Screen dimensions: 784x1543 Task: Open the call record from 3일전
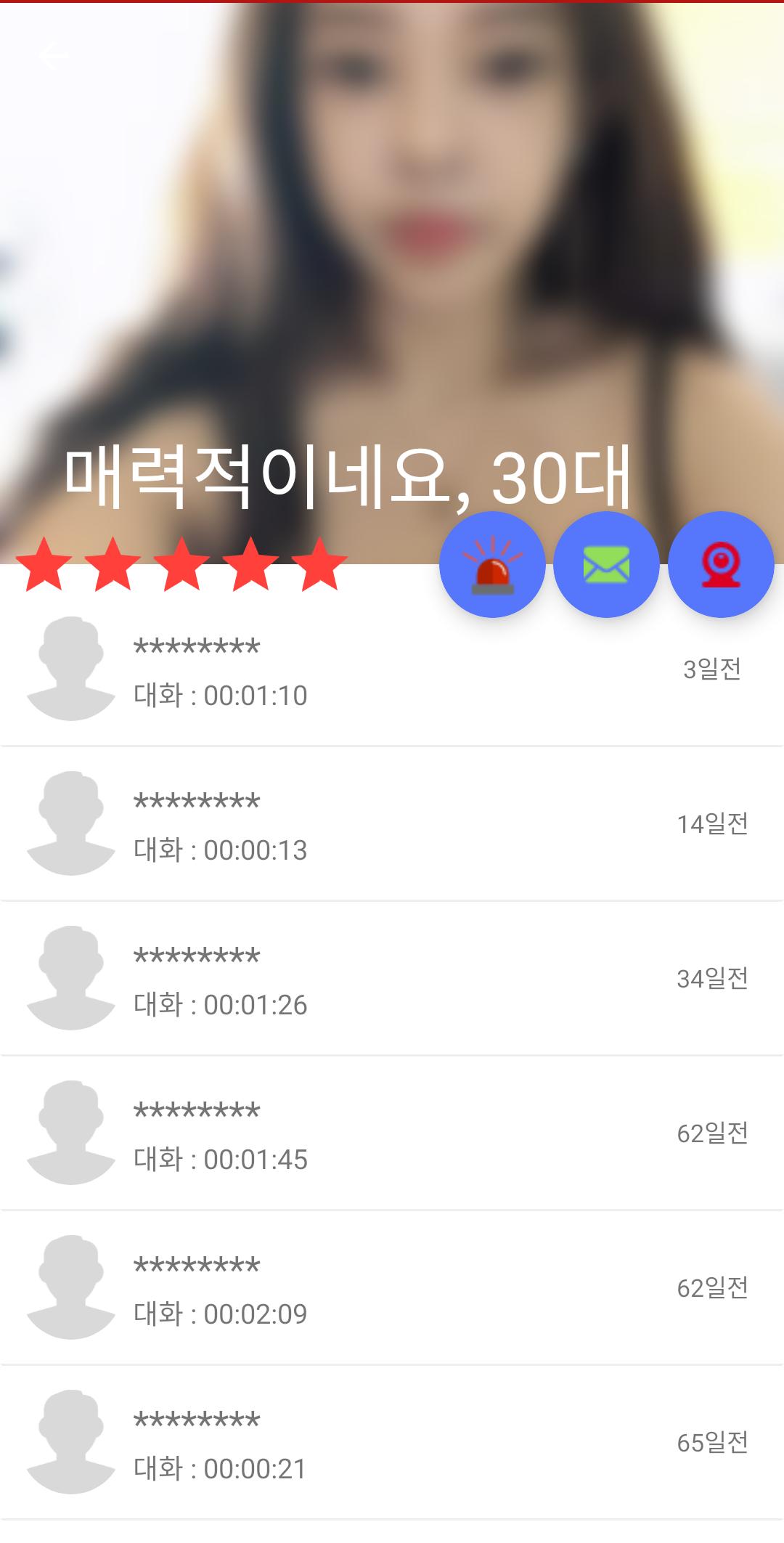(x=392, y=669)
